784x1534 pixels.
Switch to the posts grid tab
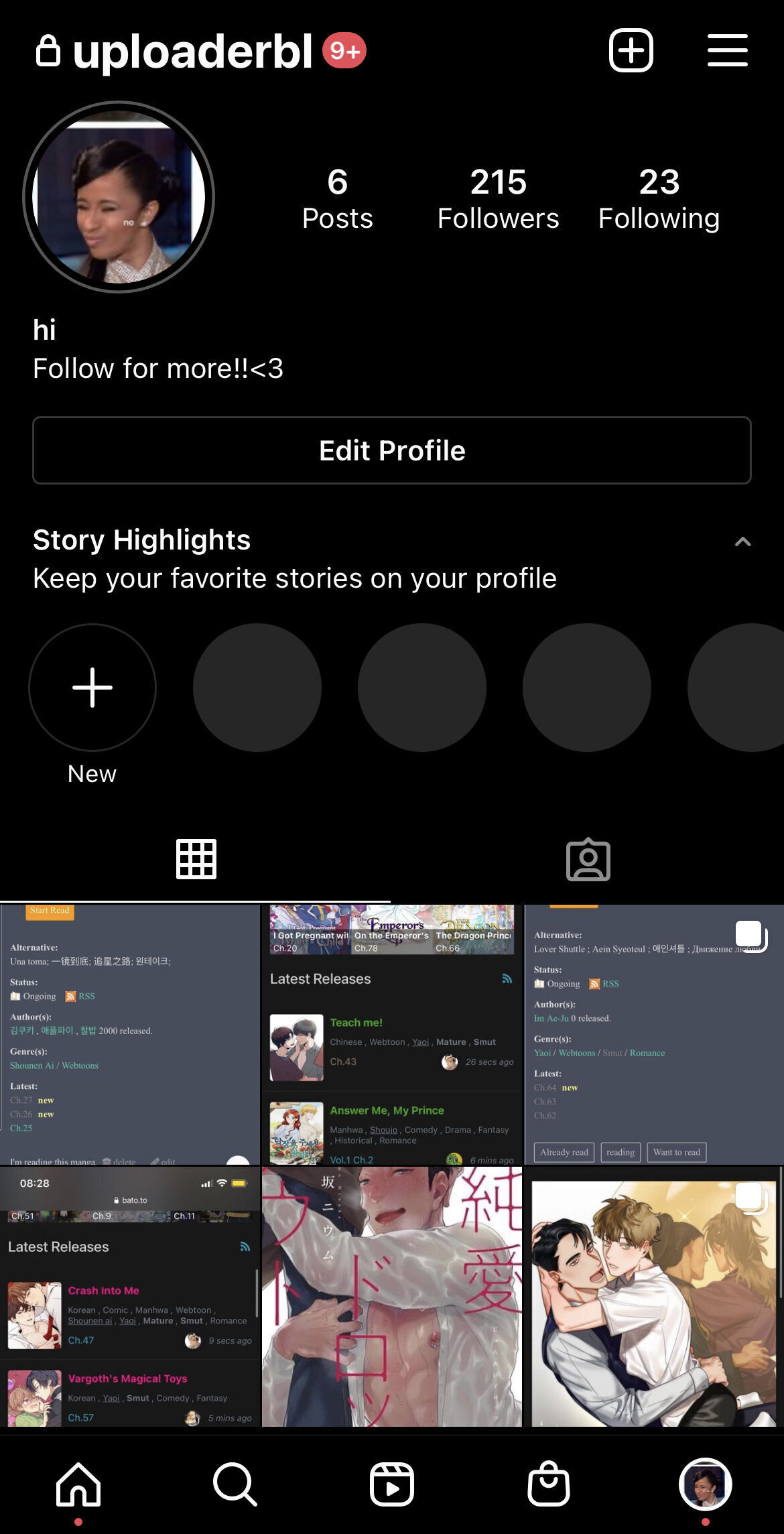[x=196, y=859]
